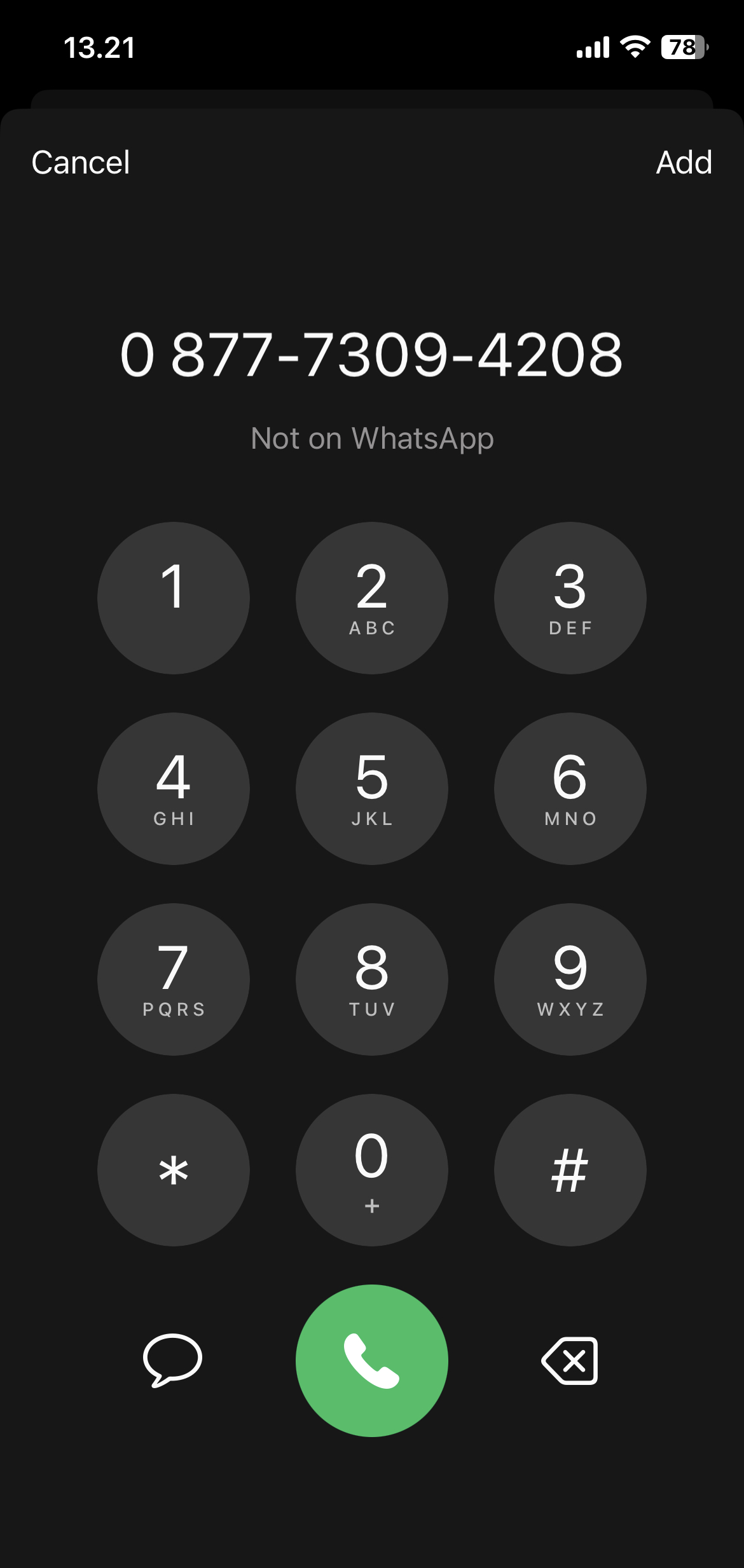Dial digit 7 PQRS
744x1568 pixels.
coord(174,979)
